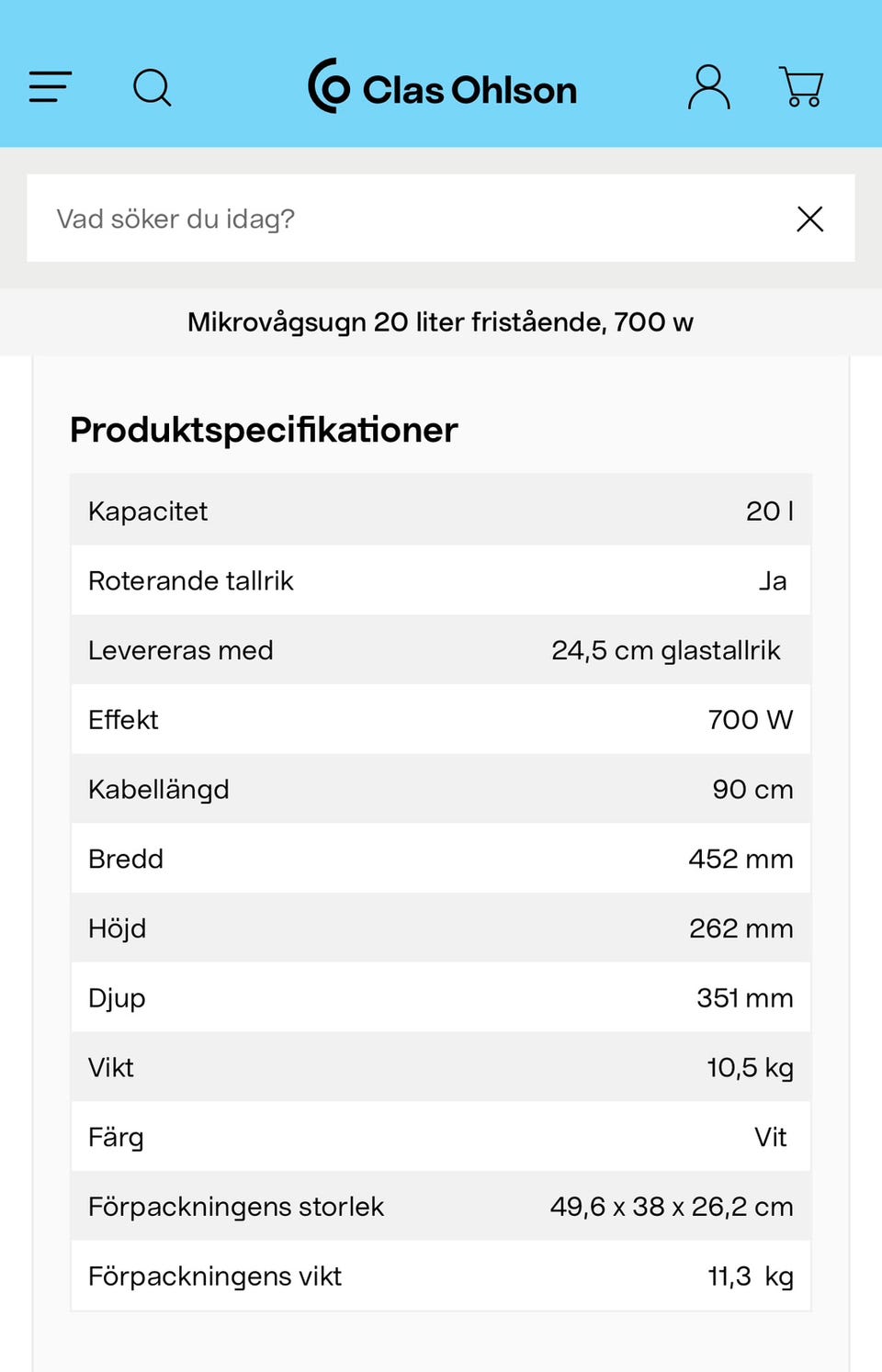Click the magnifying glass search icon

click(x=153, y=87)
